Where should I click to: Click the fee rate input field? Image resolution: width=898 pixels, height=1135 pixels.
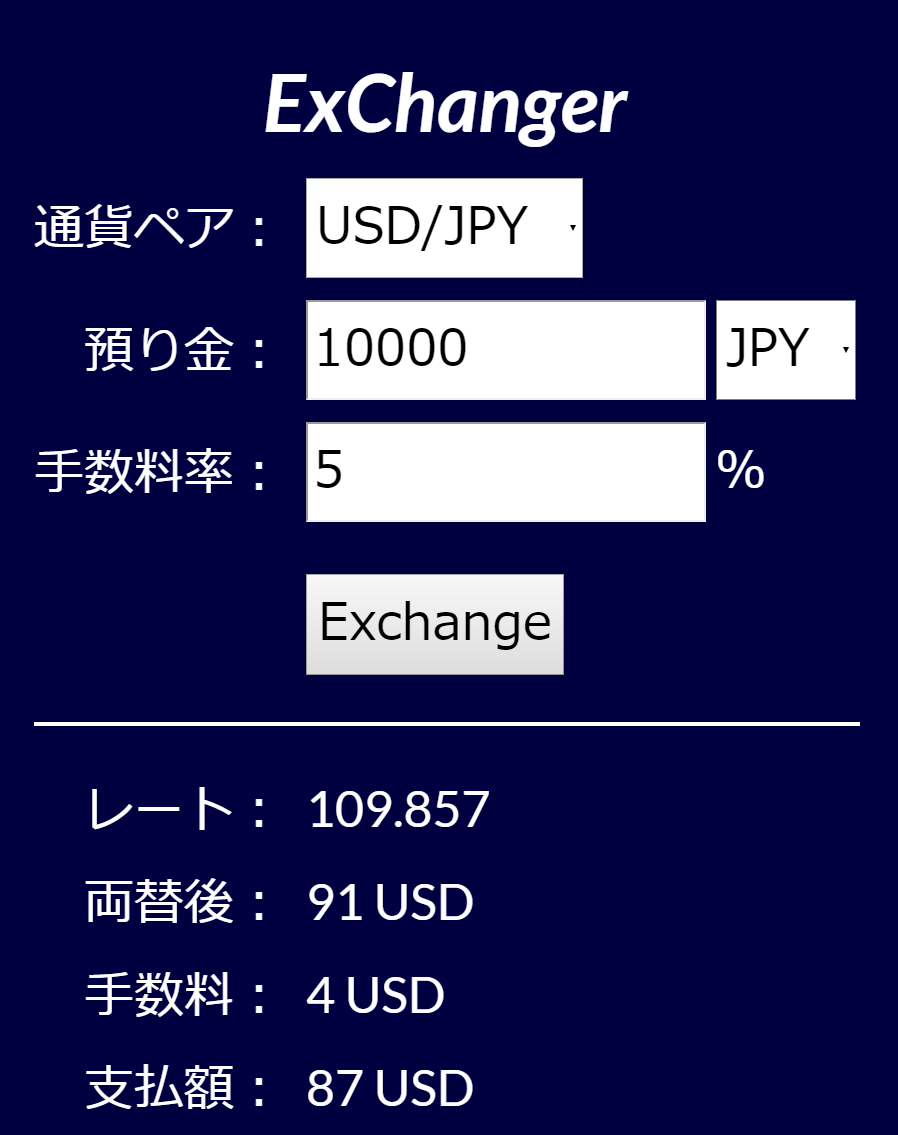pyautogui.click(x=506, y=470)
